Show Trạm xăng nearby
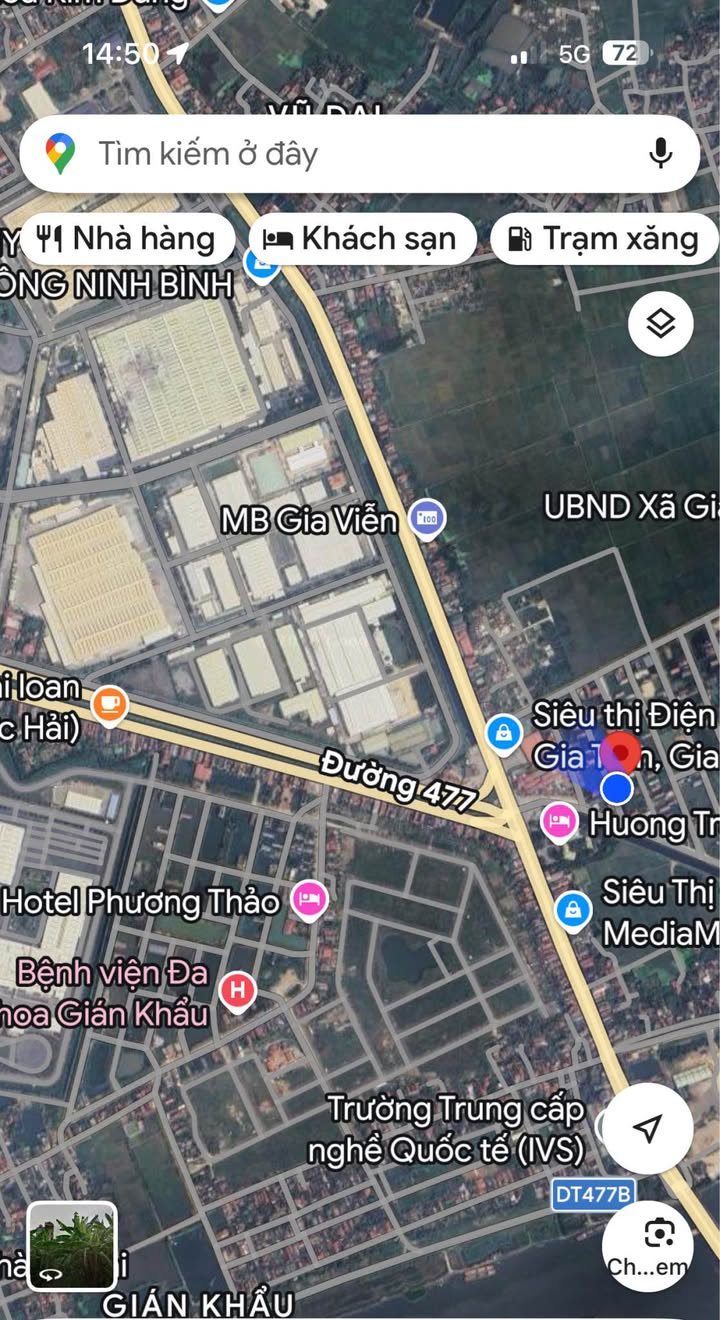The width and height of the screenshot is (720, 1320). (x=604, y=239)
